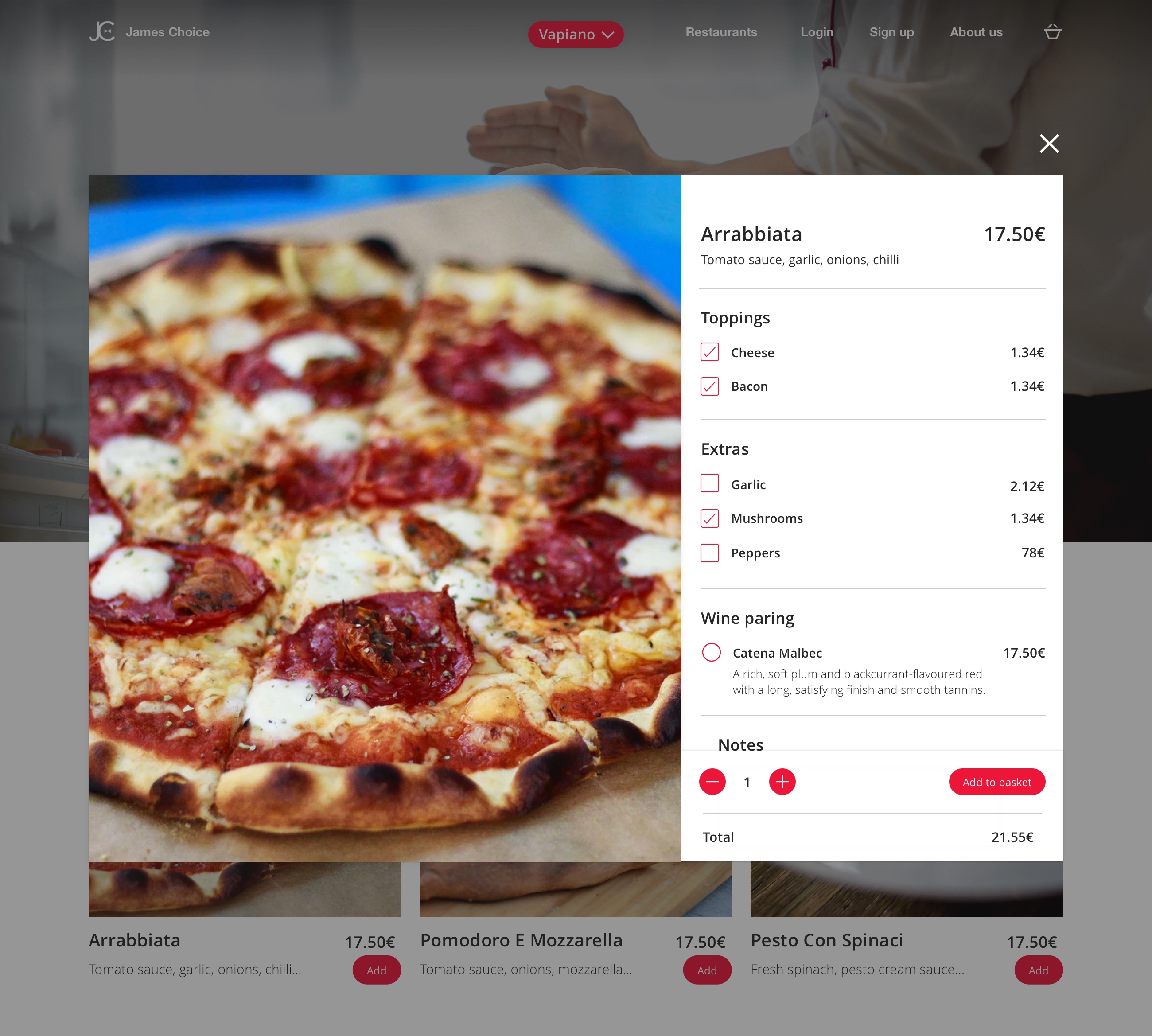
Task: Increase quantity with the plus button
Action: tap(782, 782)
